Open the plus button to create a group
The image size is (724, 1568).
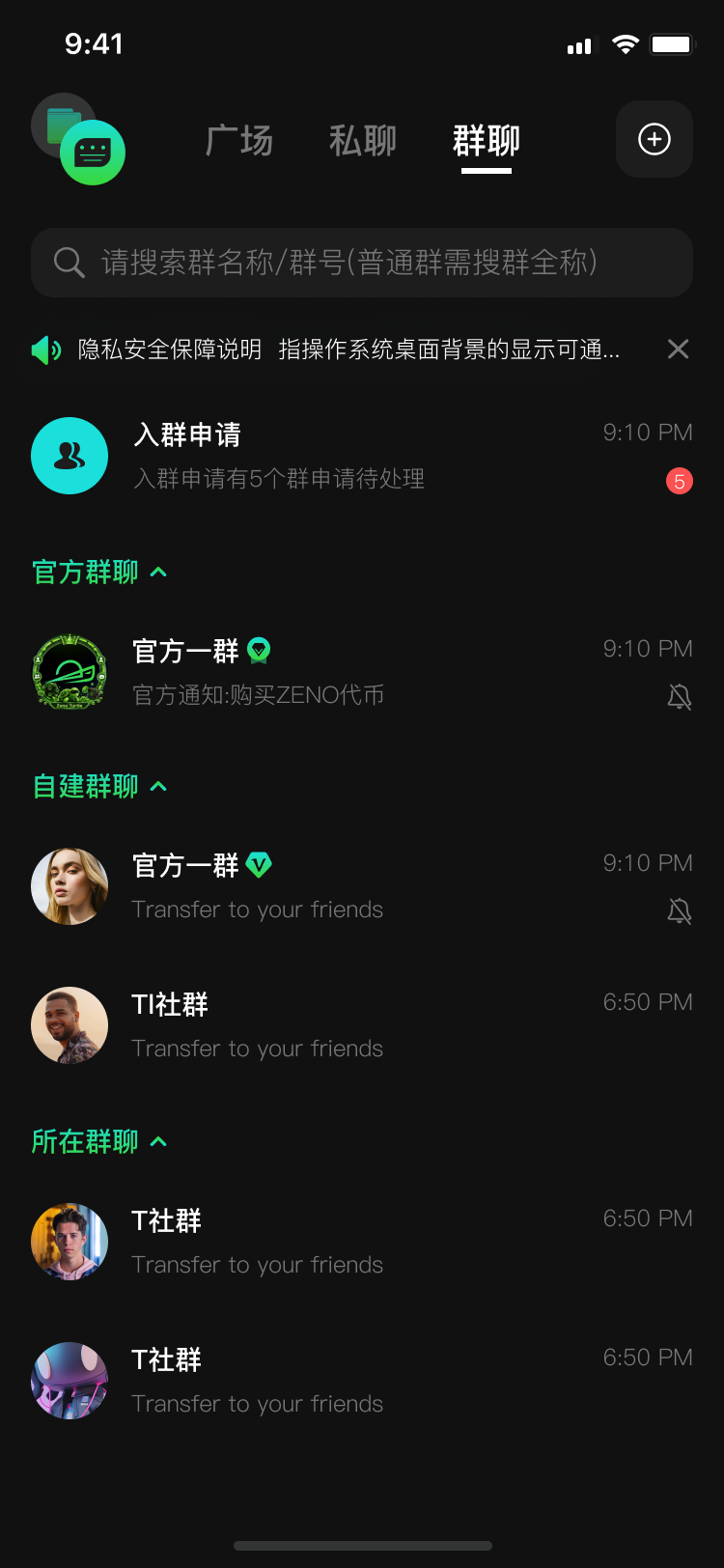[654, 139]
